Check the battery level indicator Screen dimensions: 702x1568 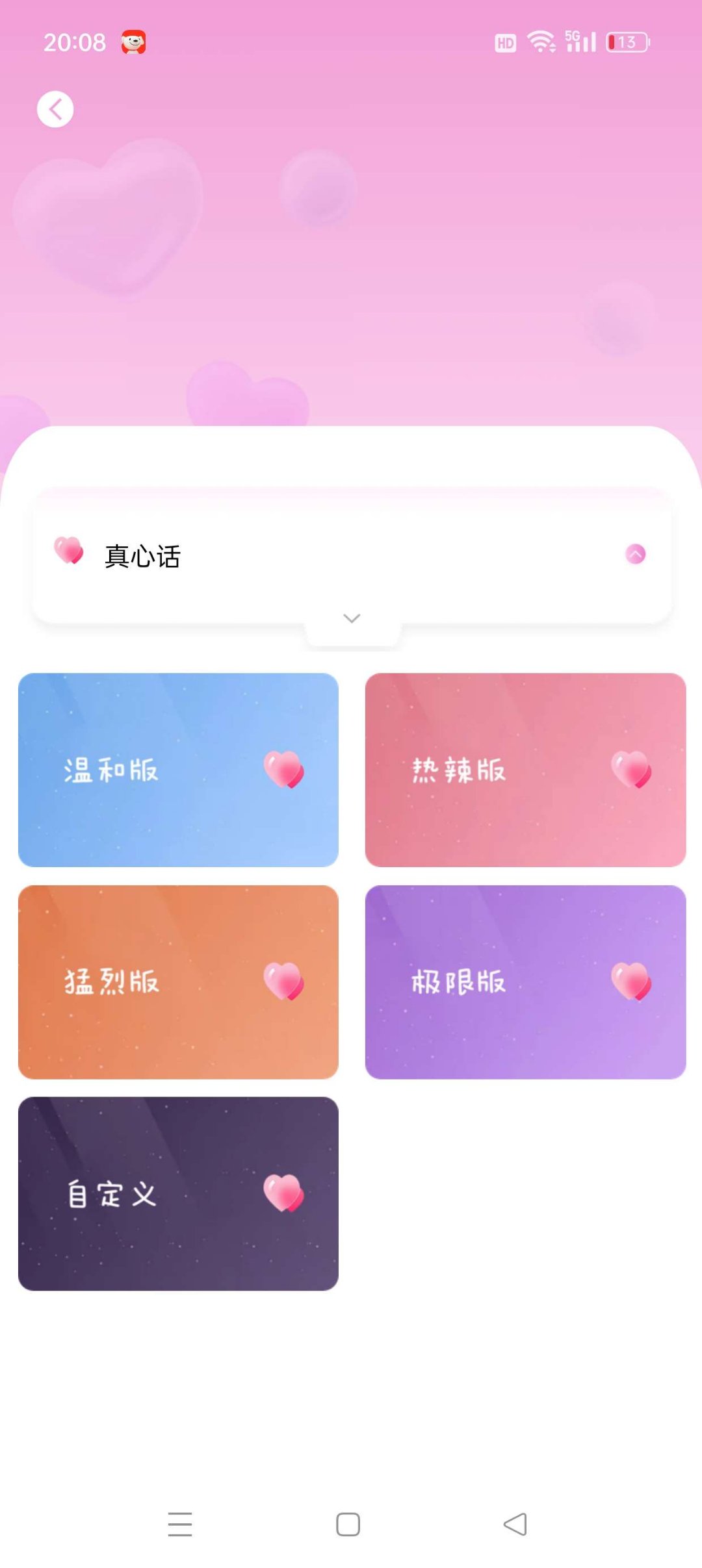tap(626, 42)
